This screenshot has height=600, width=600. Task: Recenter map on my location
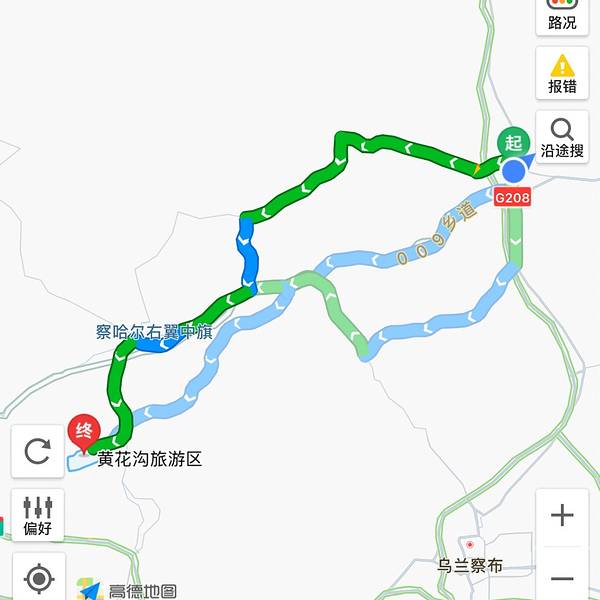pos(38,578)
